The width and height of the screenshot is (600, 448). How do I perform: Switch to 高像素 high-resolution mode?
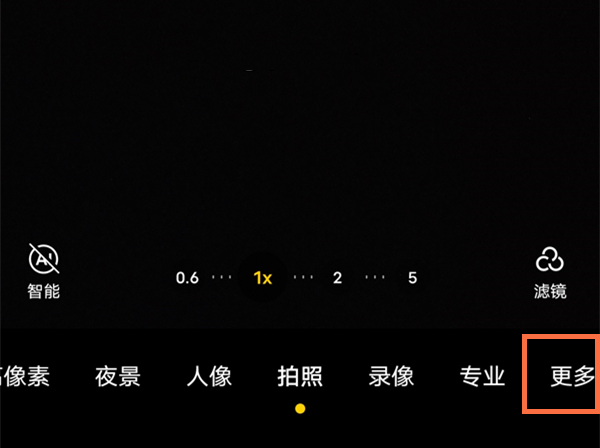tap(24, 377)
